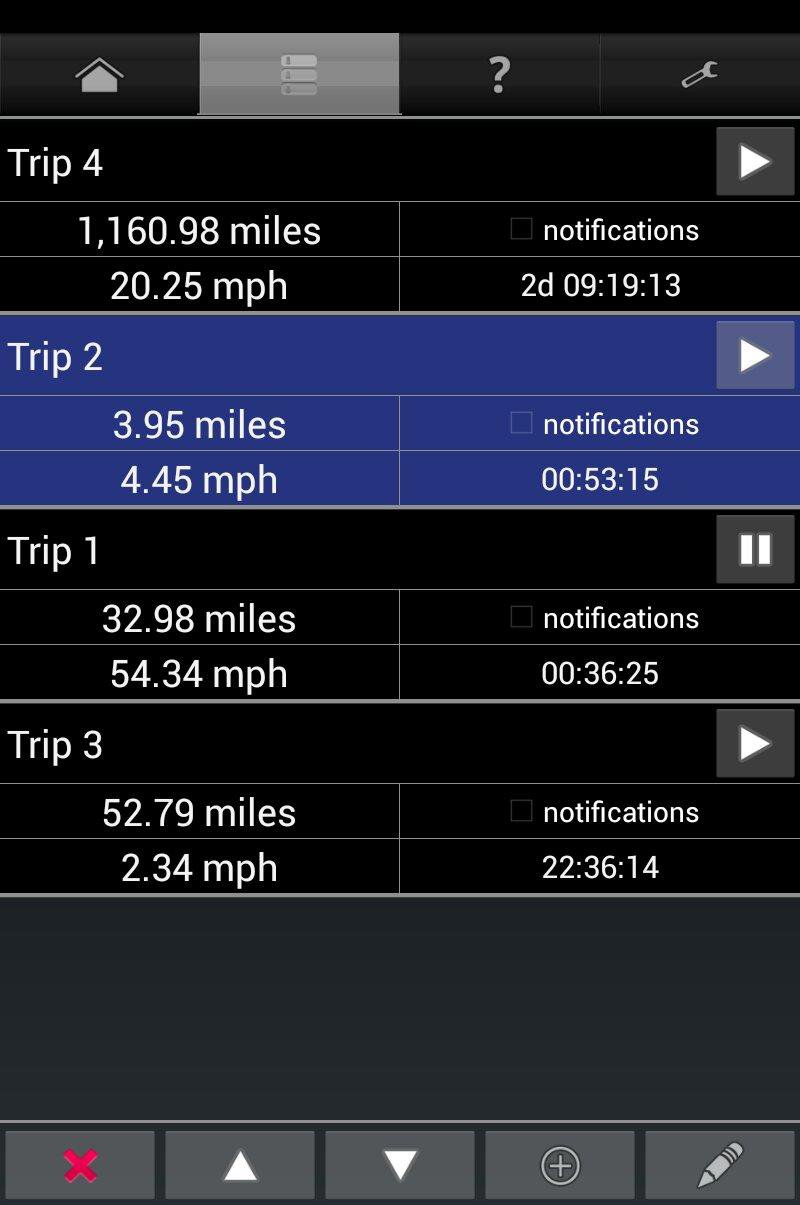Move the selected trip up

point(240,1165)
